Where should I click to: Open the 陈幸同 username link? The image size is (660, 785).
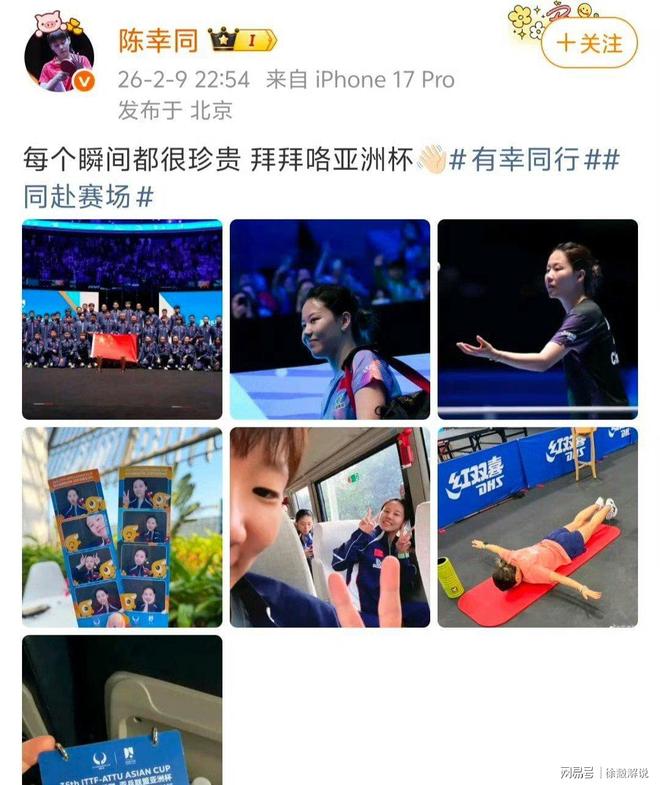(157, 41)
